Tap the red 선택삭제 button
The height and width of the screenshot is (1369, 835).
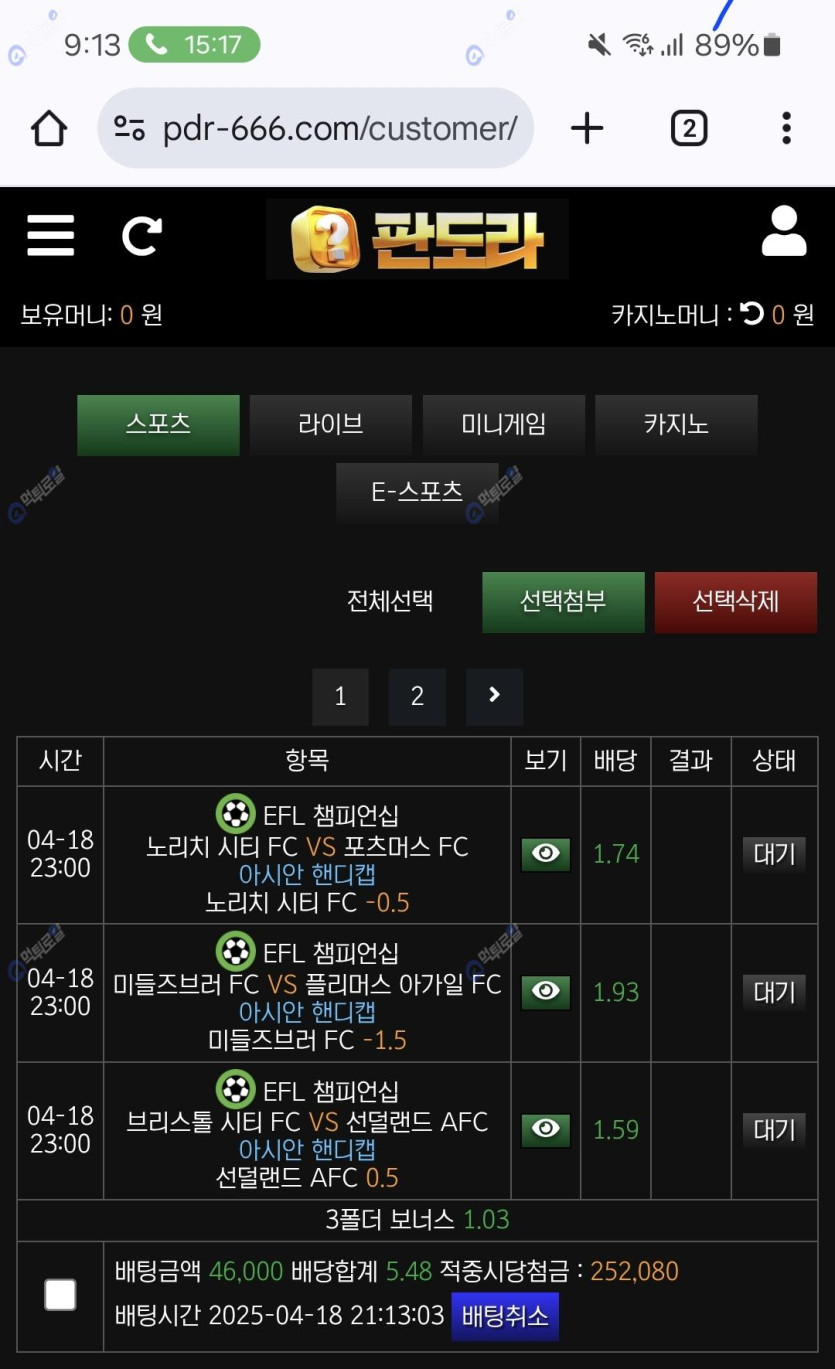(x=736, y=602)
